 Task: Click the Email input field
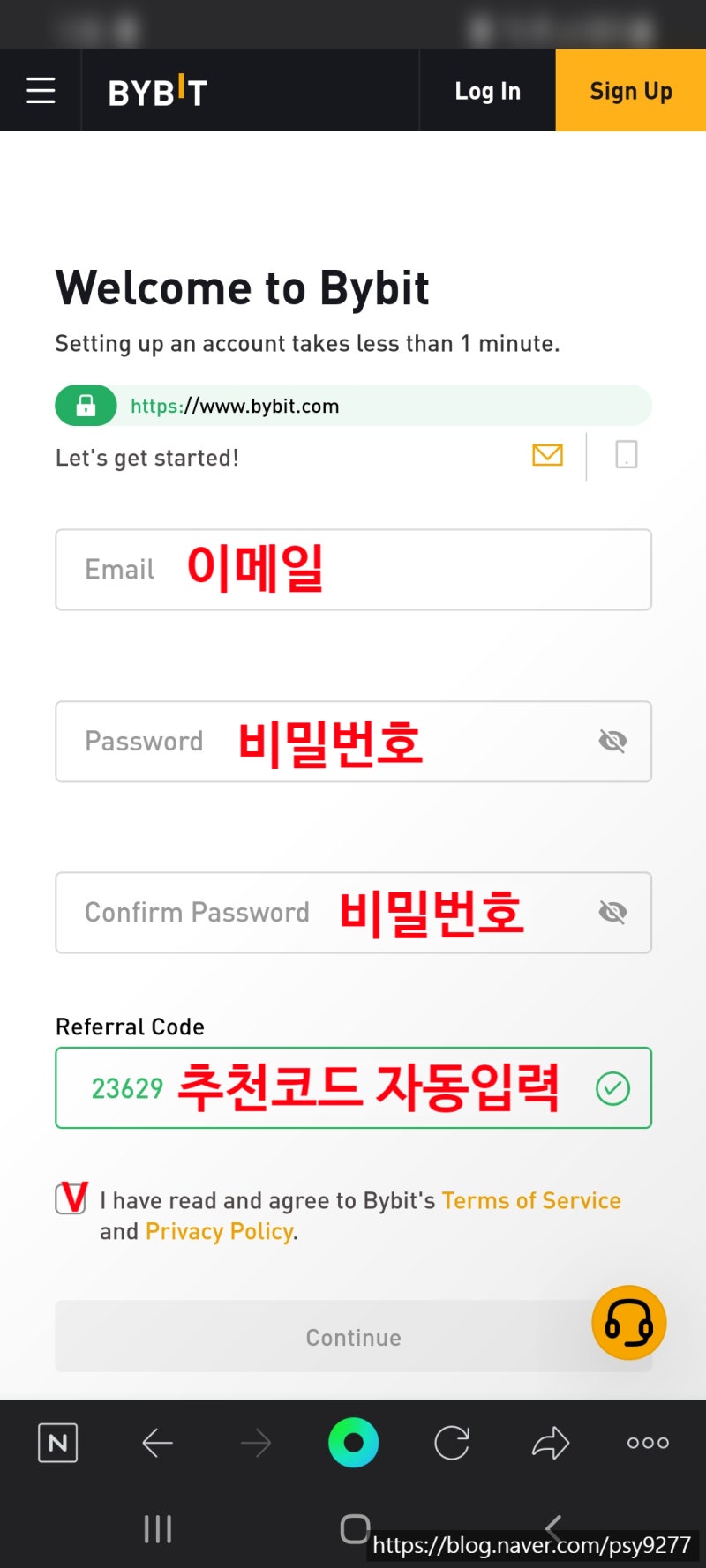click(x=353, y=569)
